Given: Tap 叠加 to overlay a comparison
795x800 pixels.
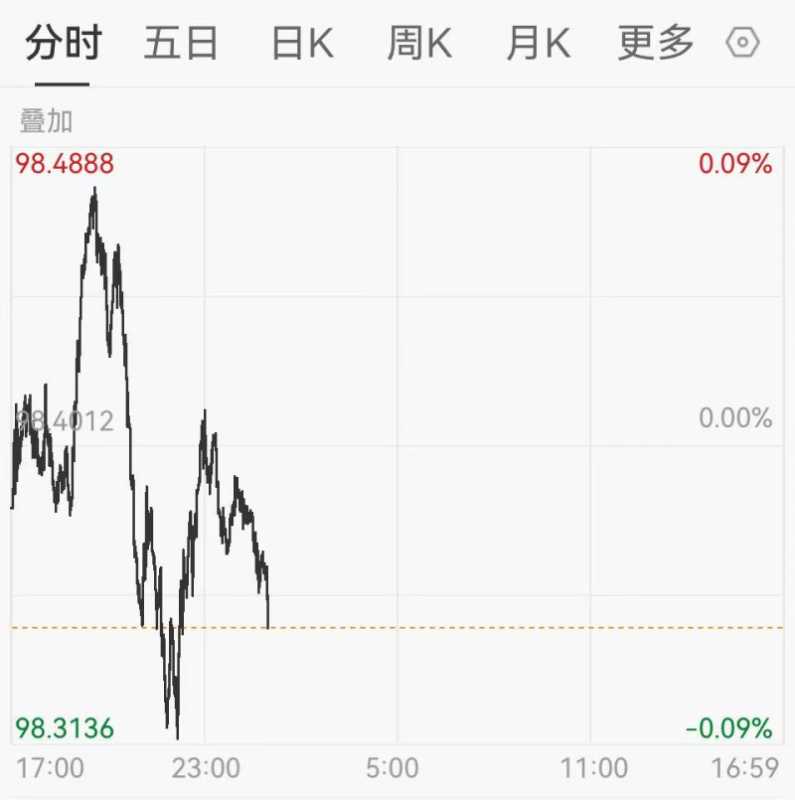Looking at the screenshot, I should (x=46, y=121).
